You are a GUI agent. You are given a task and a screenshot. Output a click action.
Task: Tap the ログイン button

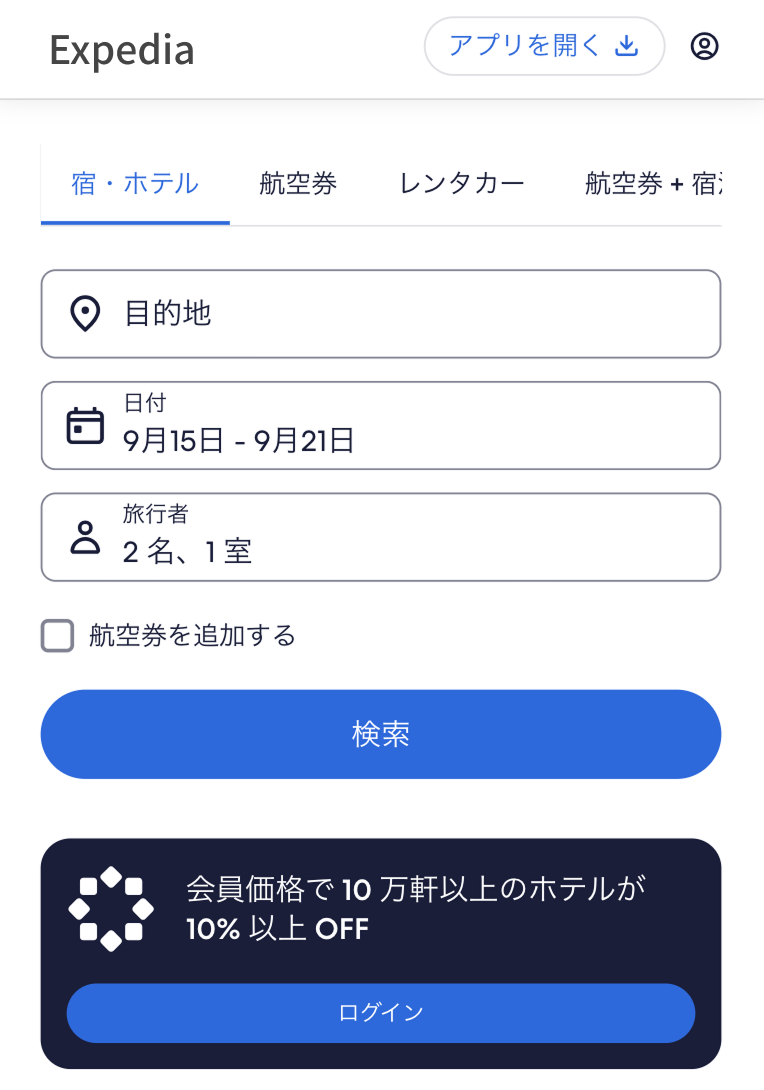tap(380, 1013)
